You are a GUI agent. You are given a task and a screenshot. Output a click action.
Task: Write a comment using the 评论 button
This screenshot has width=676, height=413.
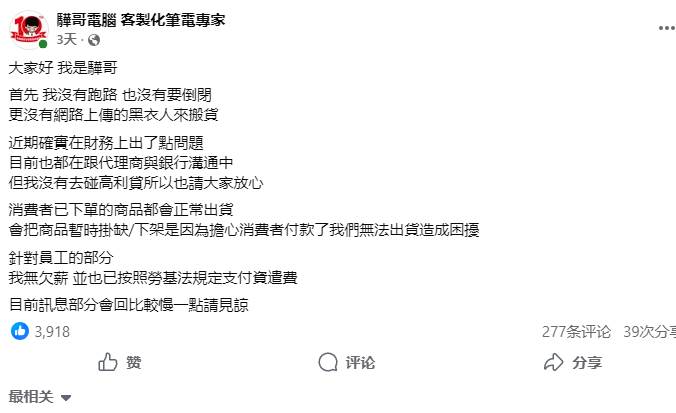[x=346, y=363]
